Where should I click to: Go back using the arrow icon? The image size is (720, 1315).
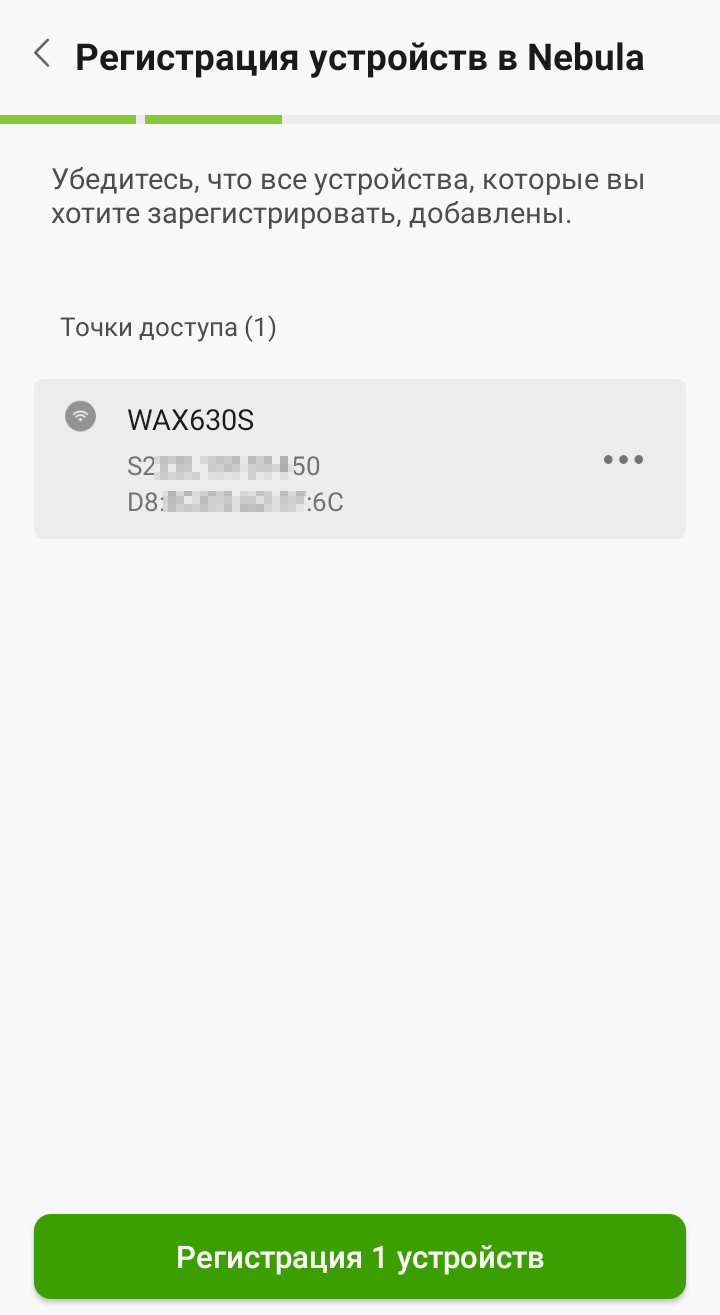(42, 54)
